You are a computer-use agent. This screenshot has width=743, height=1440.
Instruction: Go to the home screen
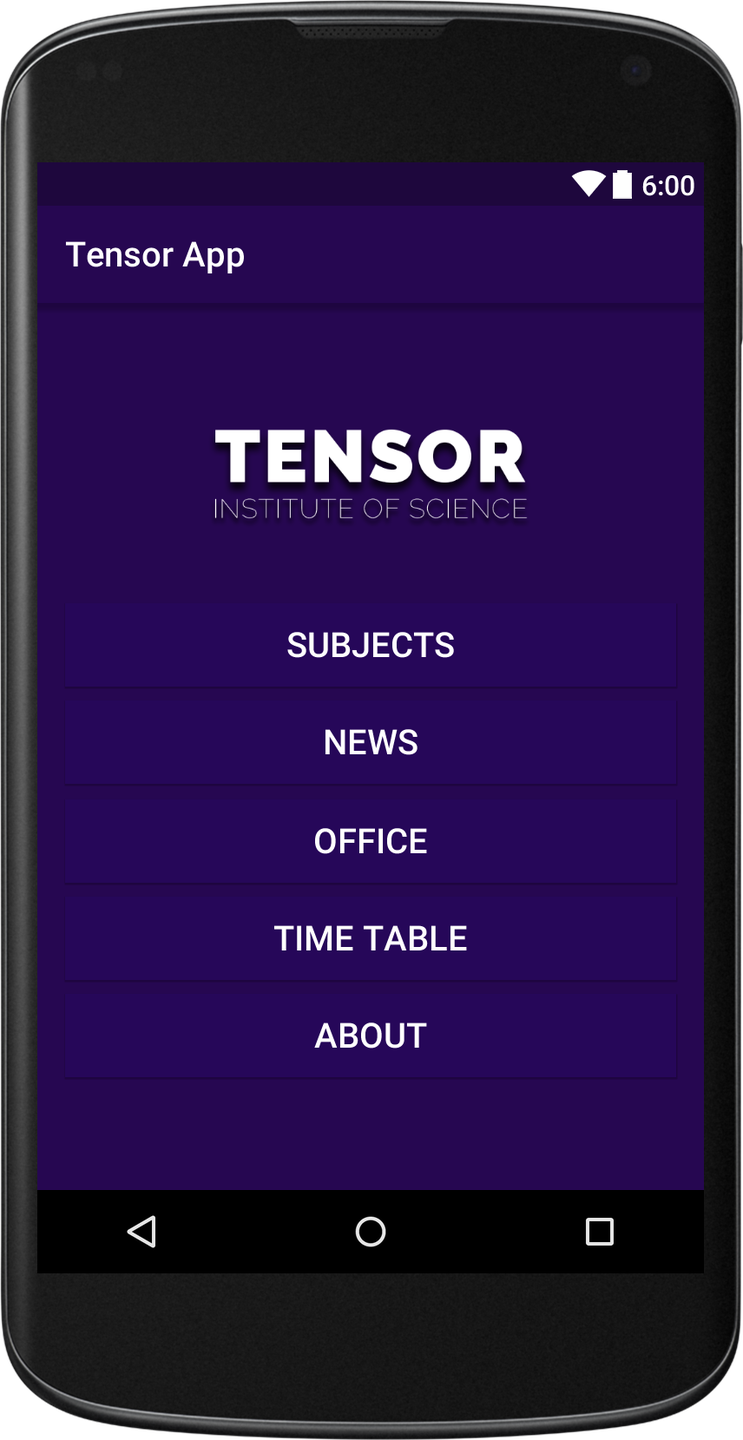(370, 1231)
